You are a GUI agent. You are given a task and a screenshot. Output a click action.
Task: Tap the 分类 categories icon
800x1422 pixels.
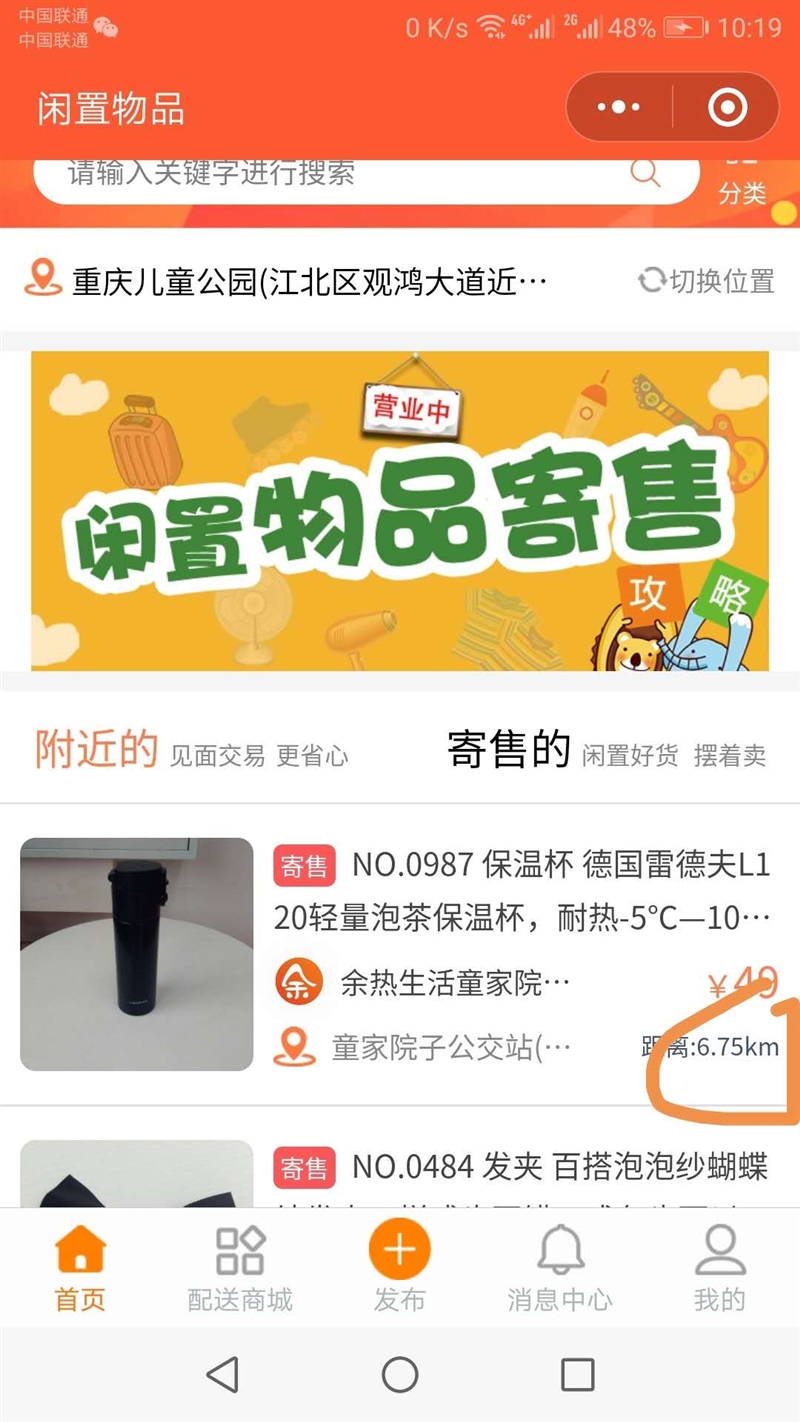(x=745, y=180)
